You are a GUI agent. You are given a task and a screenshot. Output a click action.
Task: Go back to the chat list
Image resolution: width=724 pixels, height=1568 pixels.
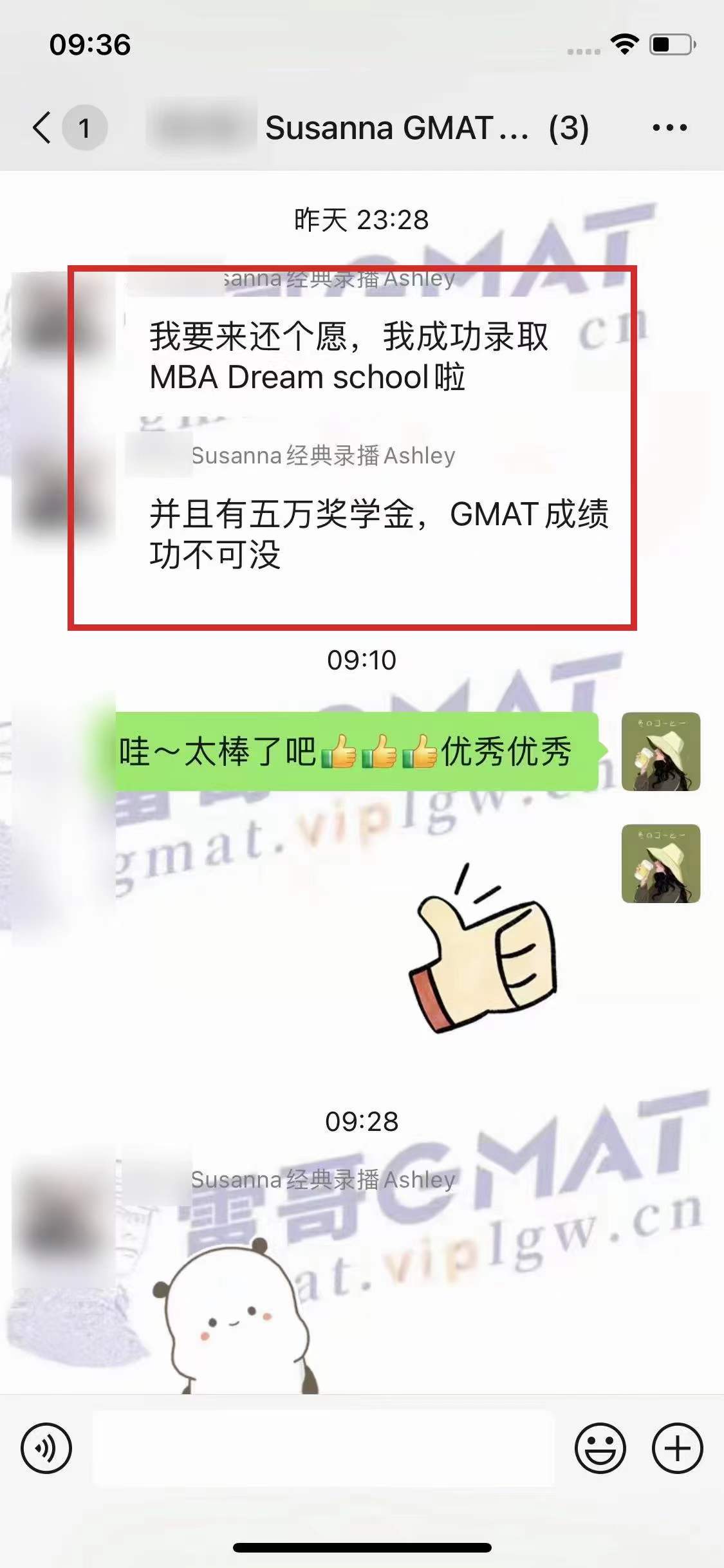point(42,127)
